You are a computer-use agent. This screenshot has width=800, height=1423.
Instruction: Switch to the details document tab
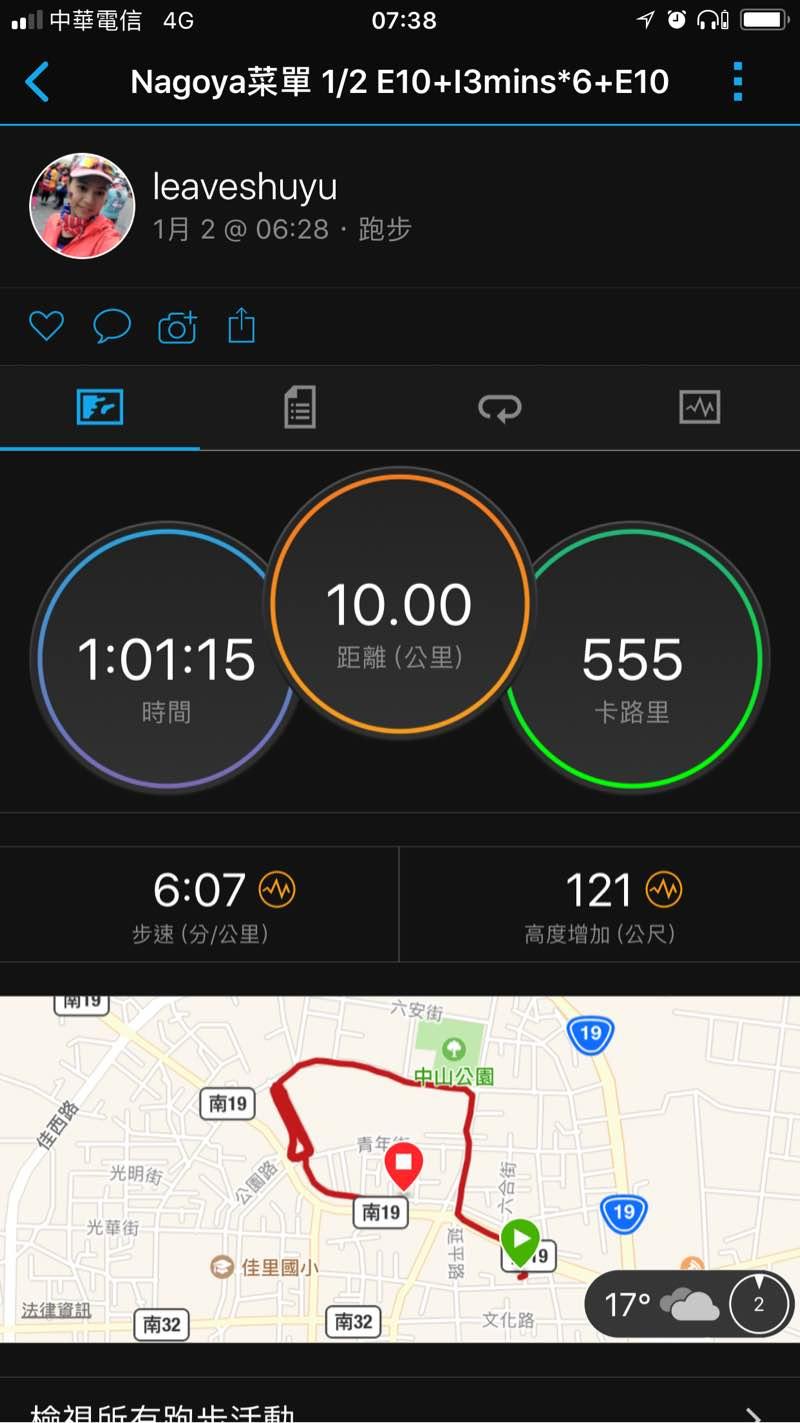tap(299, 408)
